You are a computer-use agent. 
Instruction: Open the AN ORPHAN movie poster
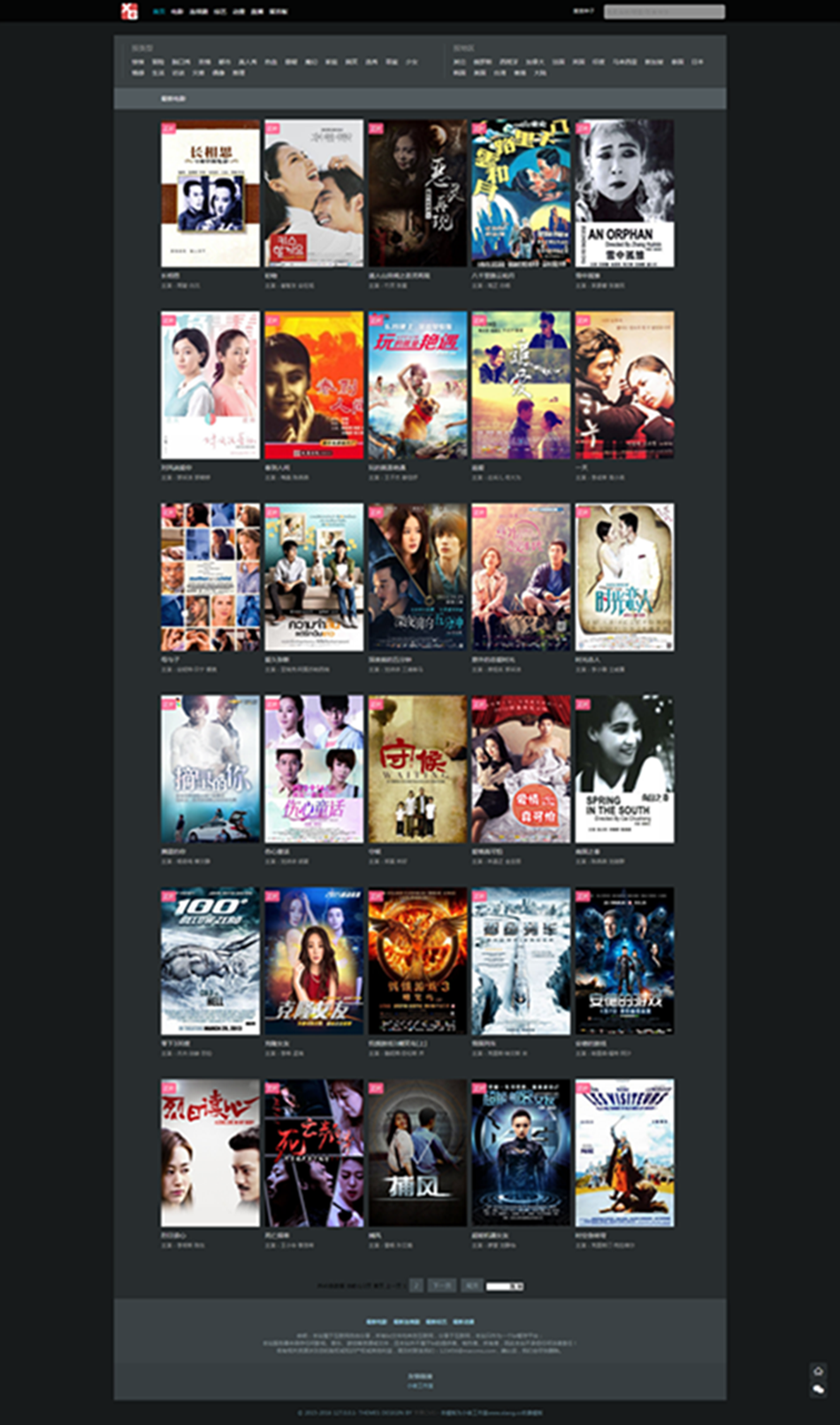coord(624,193)
